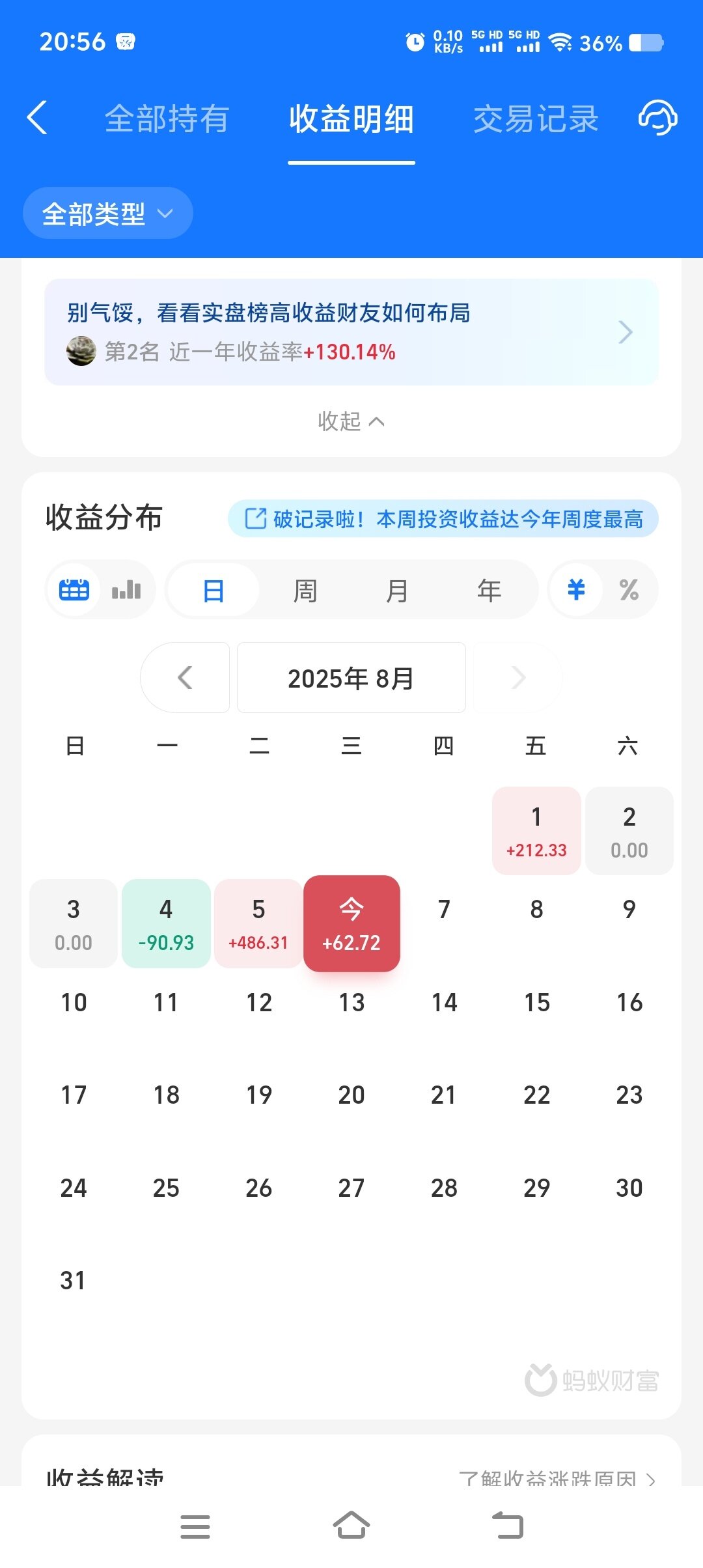Show earnings as percentage
Viewport: 703px width, 1568px height.
(x=629, y=590)
